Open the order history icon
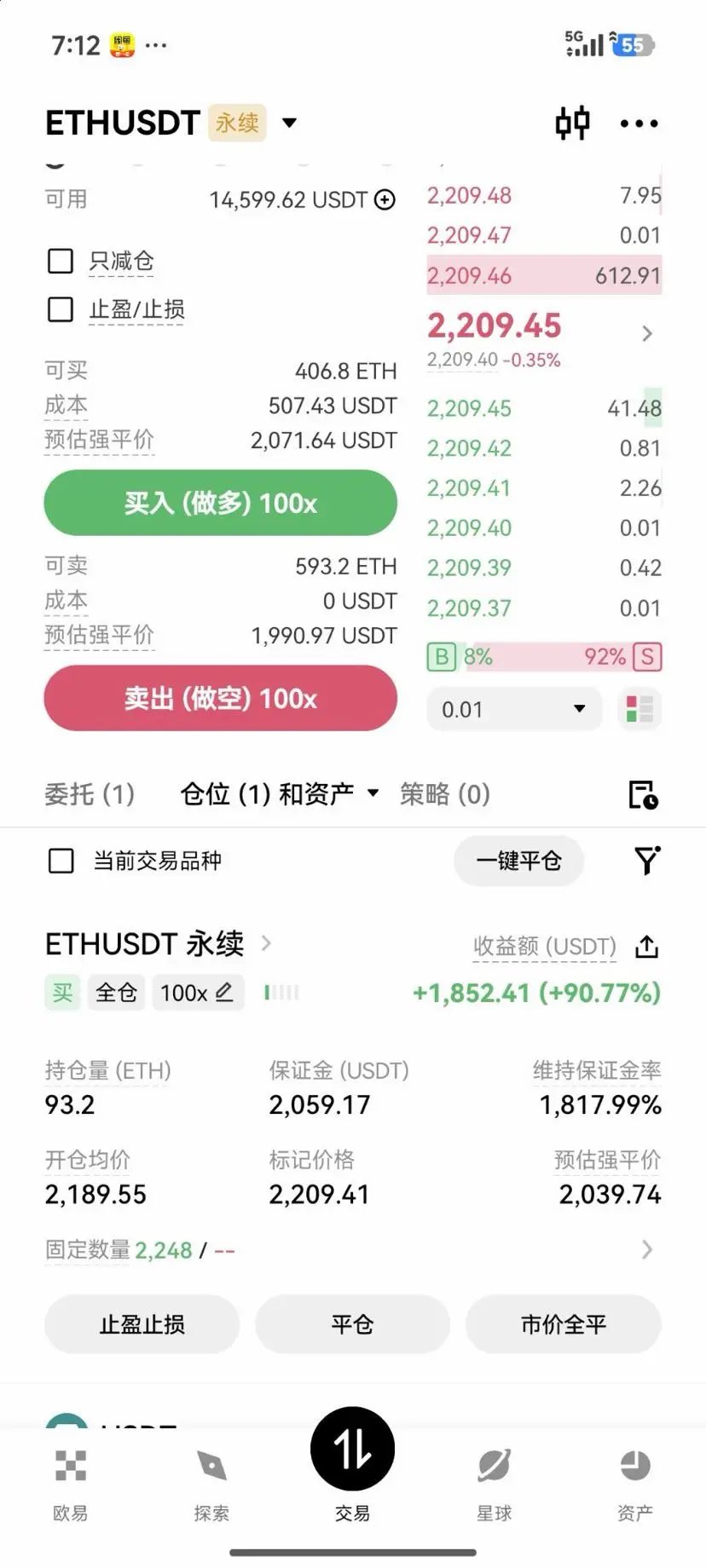706x1568 pixels. (x=643, y=794)
